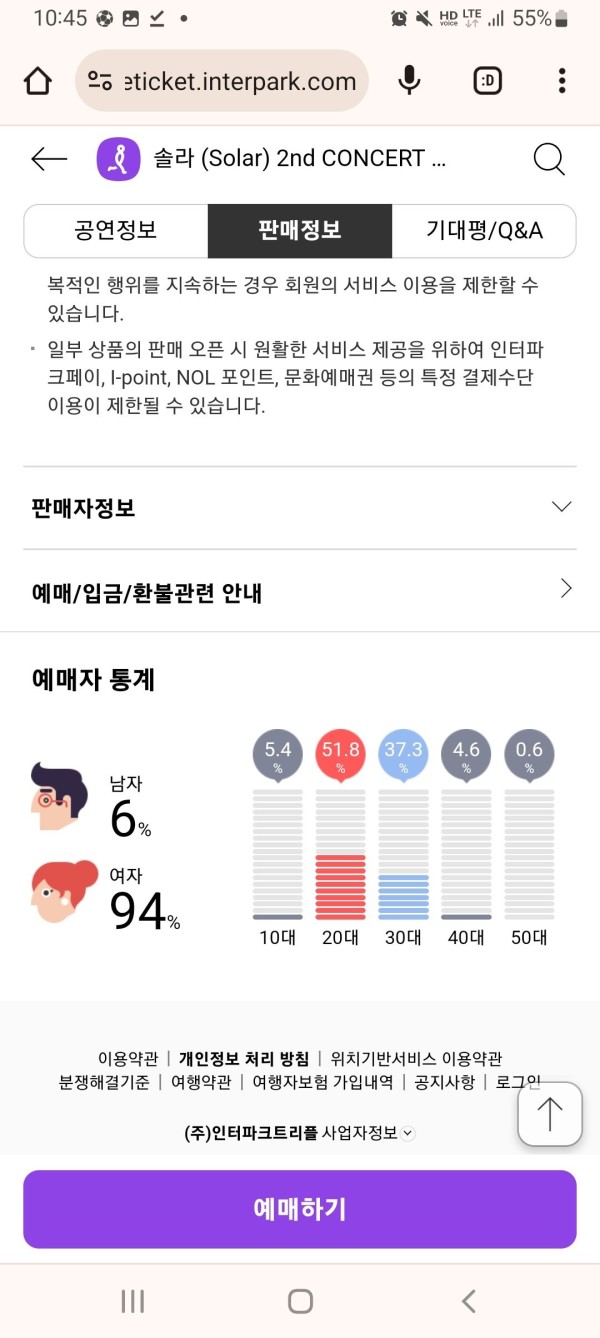Tap the 예매하기 booking button
Viewport: 600px width, 1338px height.
pos(299,1209)
